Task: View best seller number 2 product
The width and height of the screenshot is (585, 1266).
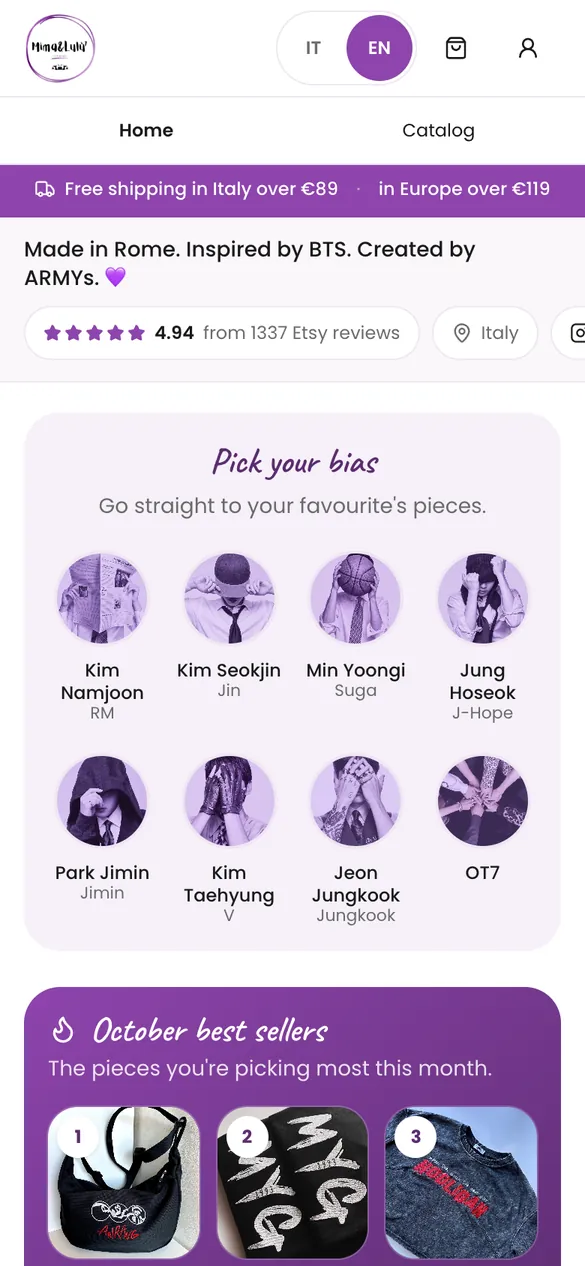Action: [x=293, y=1182]
